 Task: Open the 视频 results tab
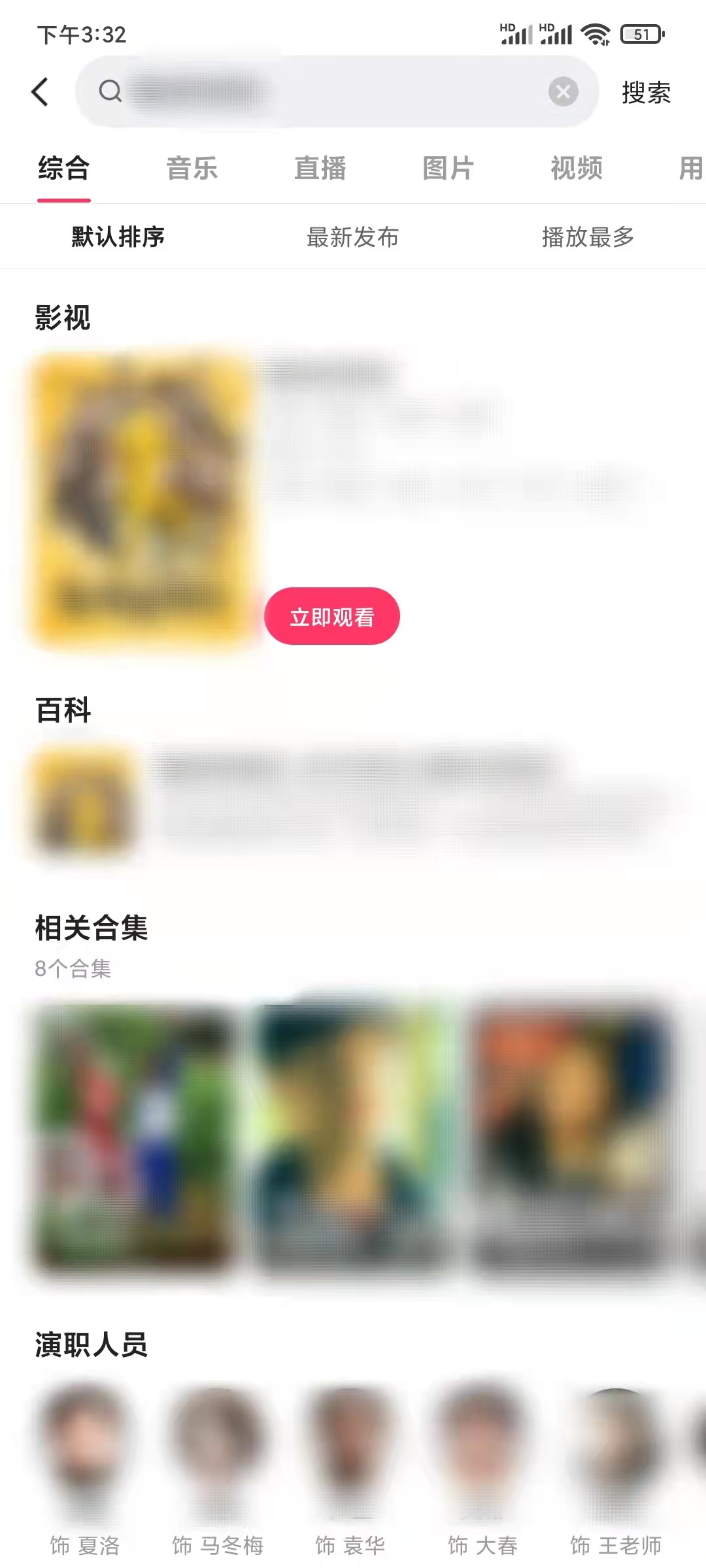[x=576, y=169]
